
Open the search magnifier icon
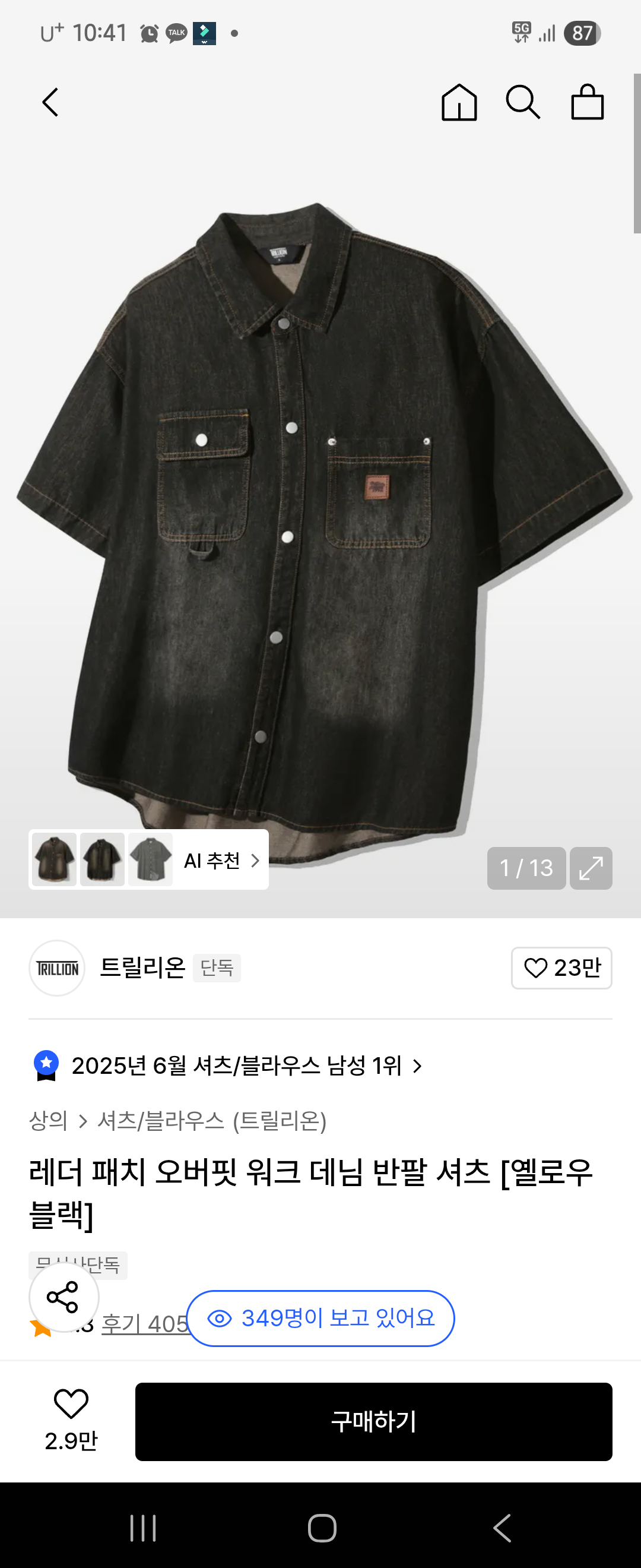(522, 102)
